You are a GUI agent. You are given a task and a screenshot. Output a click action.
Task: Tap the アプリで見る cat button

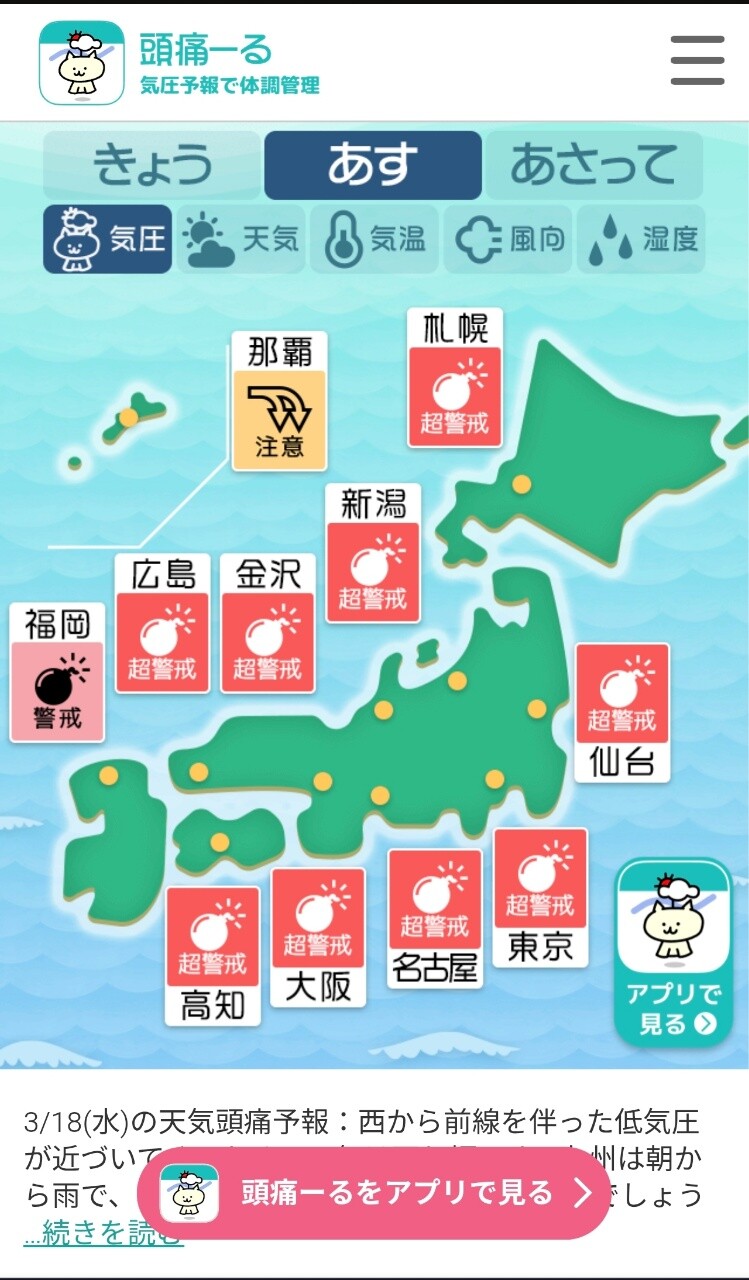[x=673, y=953]
